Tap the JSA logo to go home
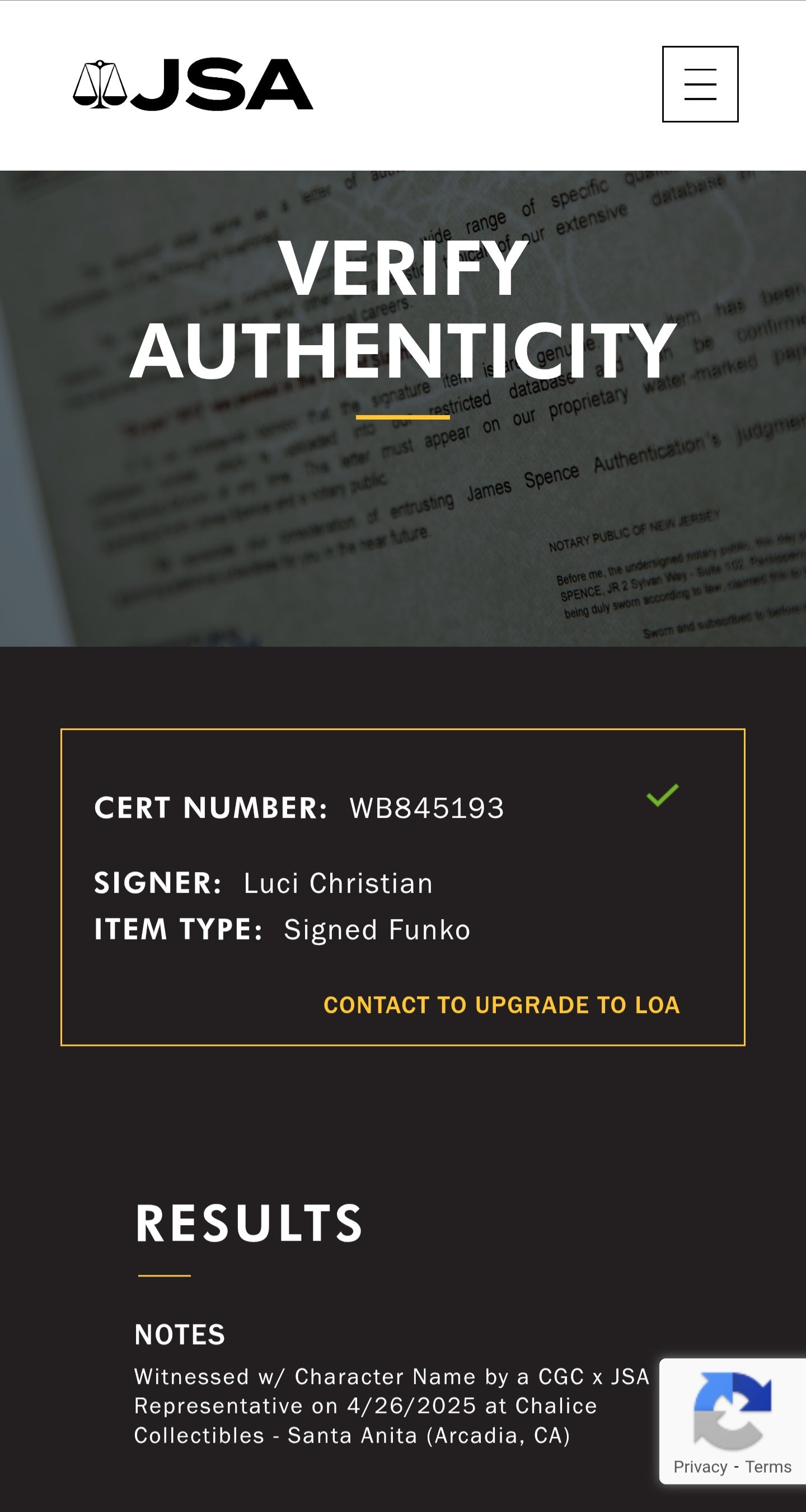Viewport: 806px width, 1512px height. [193, 85]
